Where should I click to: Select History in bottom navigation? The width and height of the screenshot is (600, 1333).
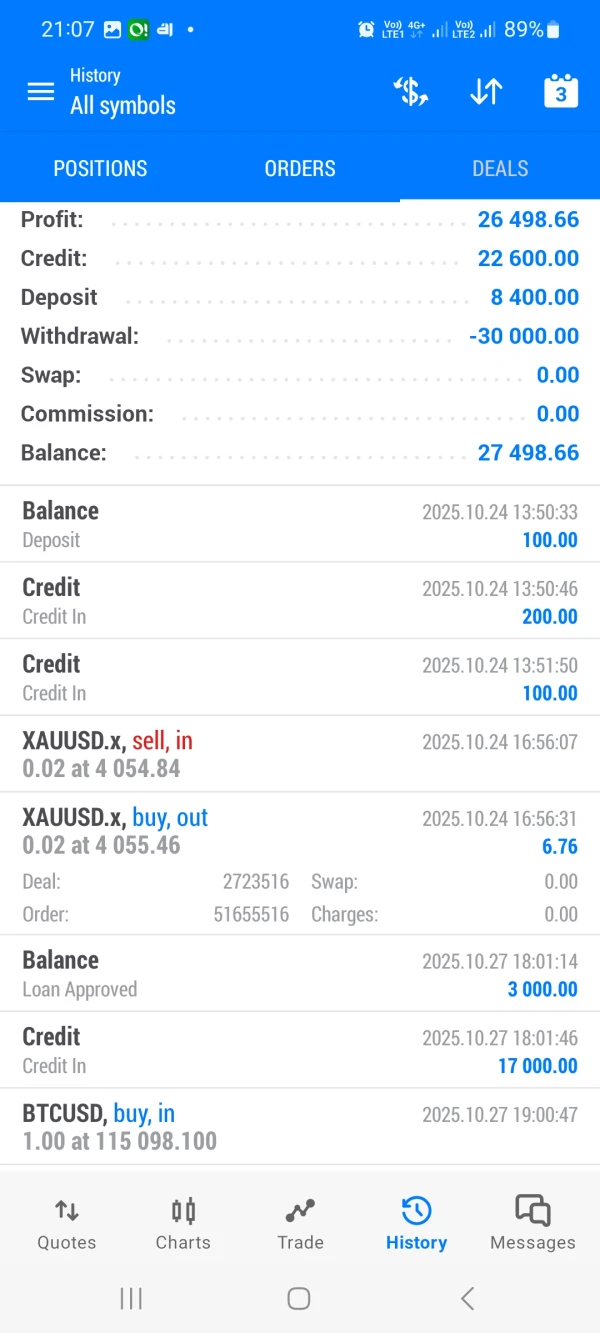[416, 1224]
